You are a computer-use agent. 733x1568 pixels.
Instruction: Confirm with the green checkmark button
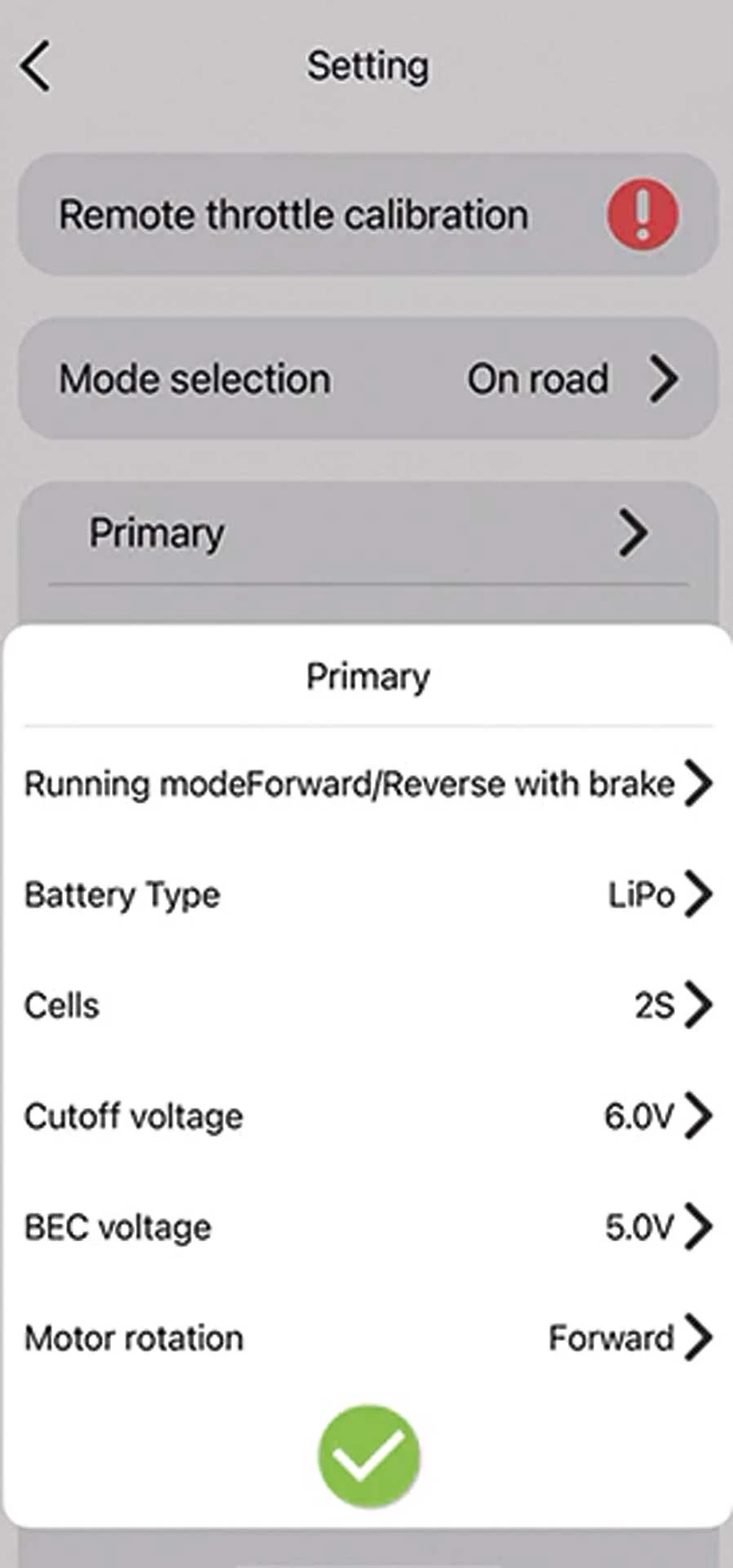[x=369, y=1456]
